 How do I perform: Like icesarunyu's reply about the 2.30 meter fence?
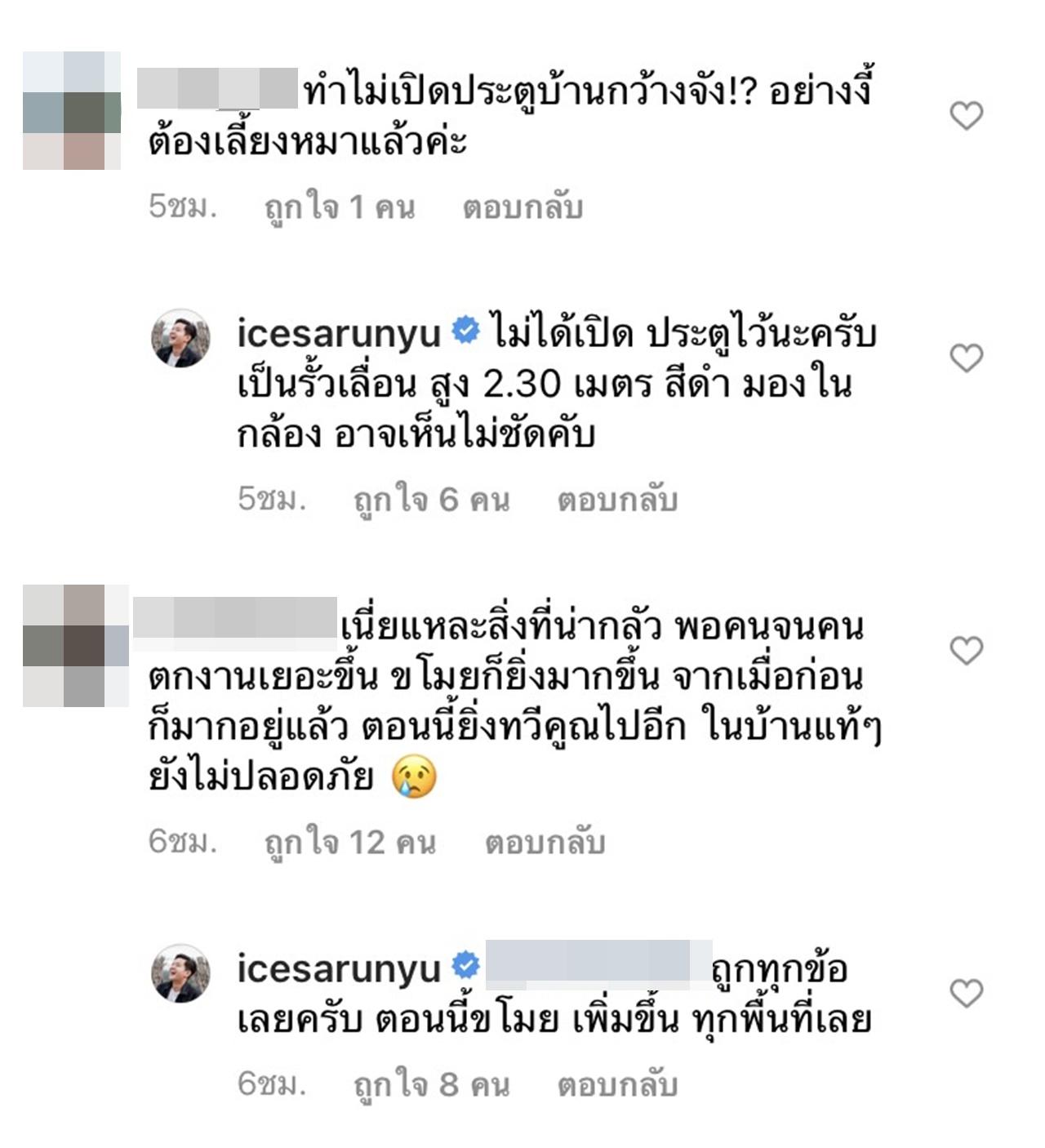tap(967, 358)
